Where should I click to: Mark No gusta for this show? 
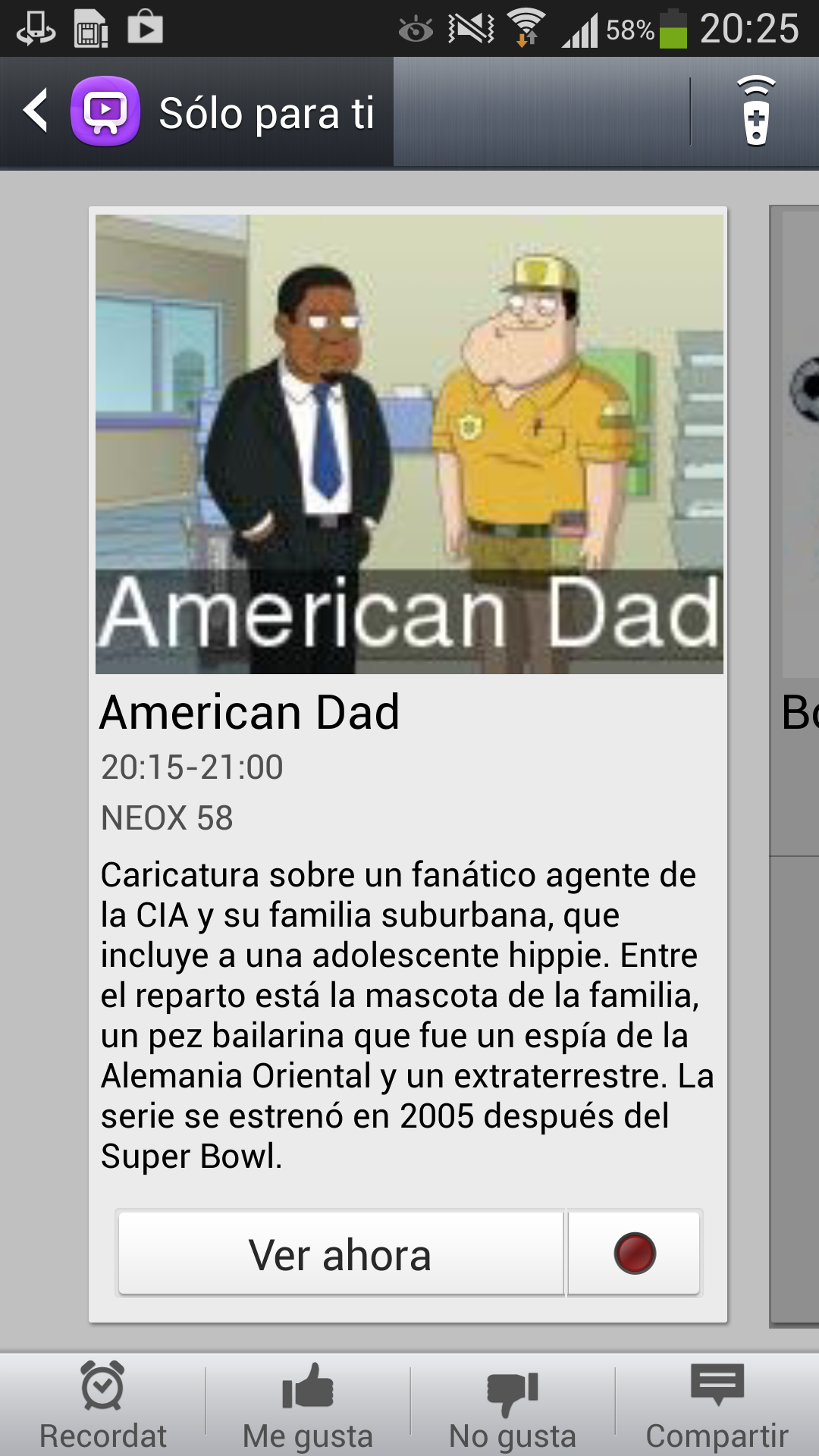513,1407
